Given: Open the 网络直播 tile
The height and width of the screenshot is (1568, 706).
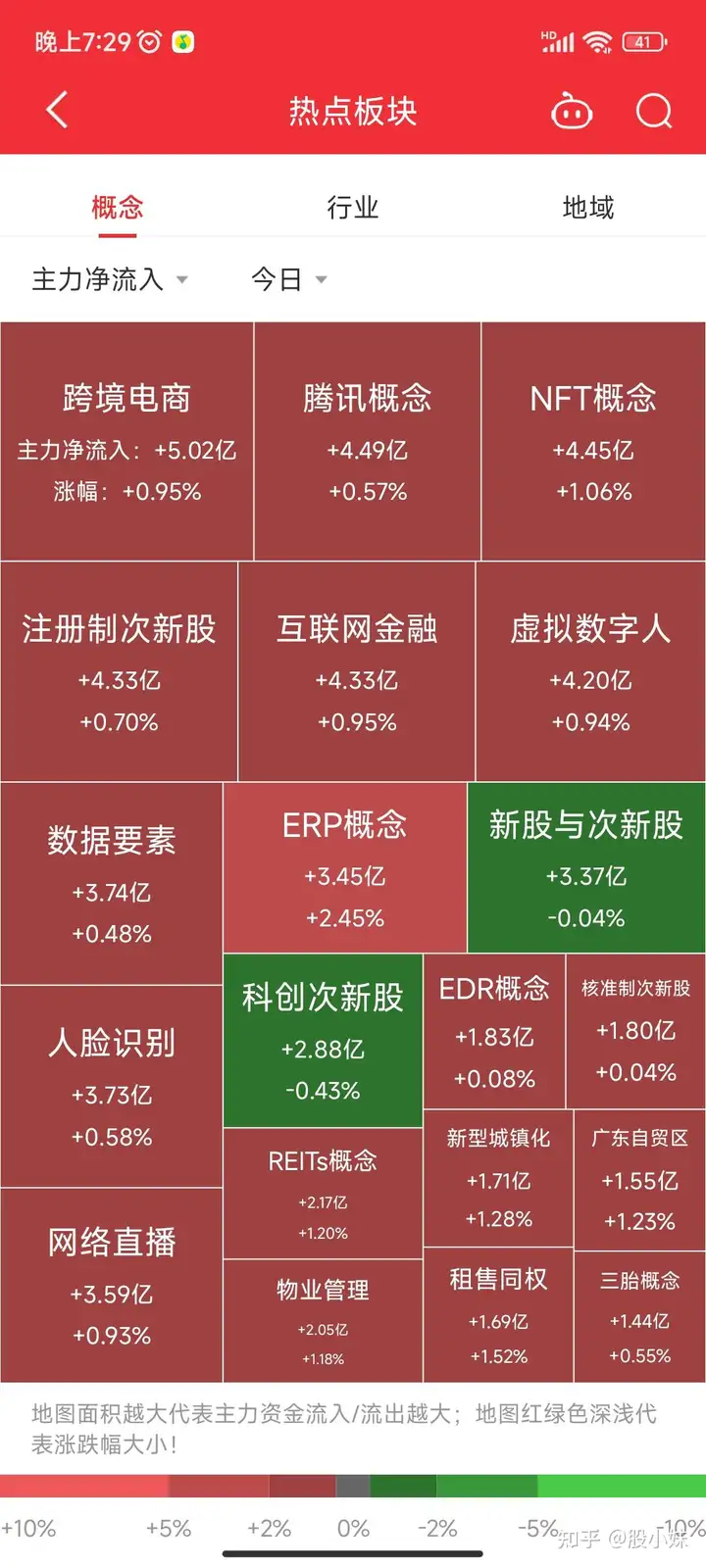Looking at the screenshot, I should click(112, 1285).
